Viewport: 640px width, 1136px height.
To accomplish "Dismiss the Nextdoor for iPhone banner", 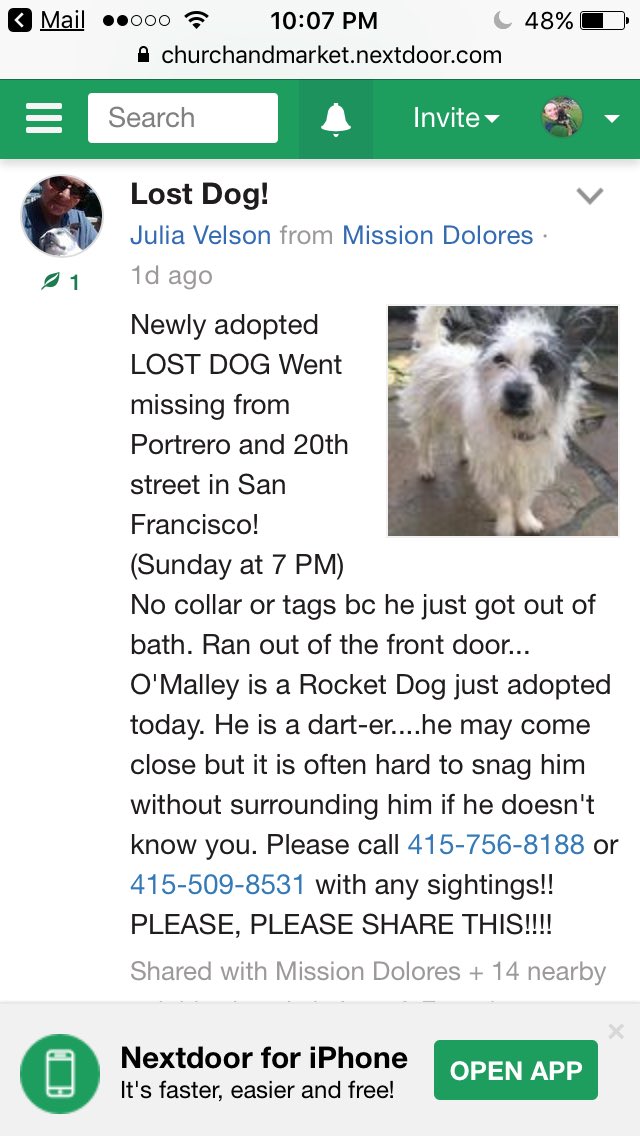I will pyautogui.click(x=615, y=1031).
